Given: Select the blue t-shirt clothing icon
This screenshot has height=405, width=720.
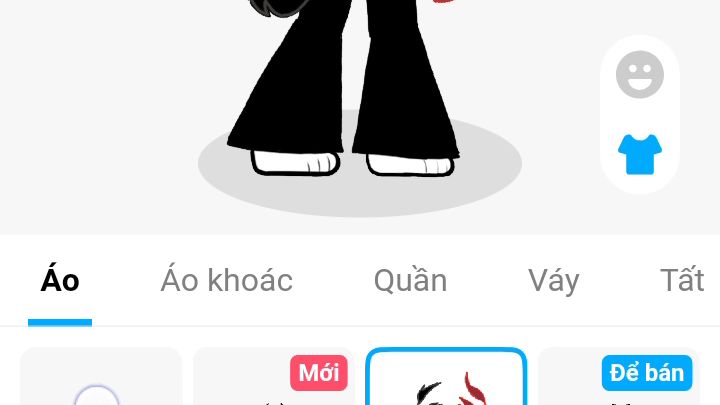Looking at the screenshot, I should pyautogui.click(x=640, y=155).
